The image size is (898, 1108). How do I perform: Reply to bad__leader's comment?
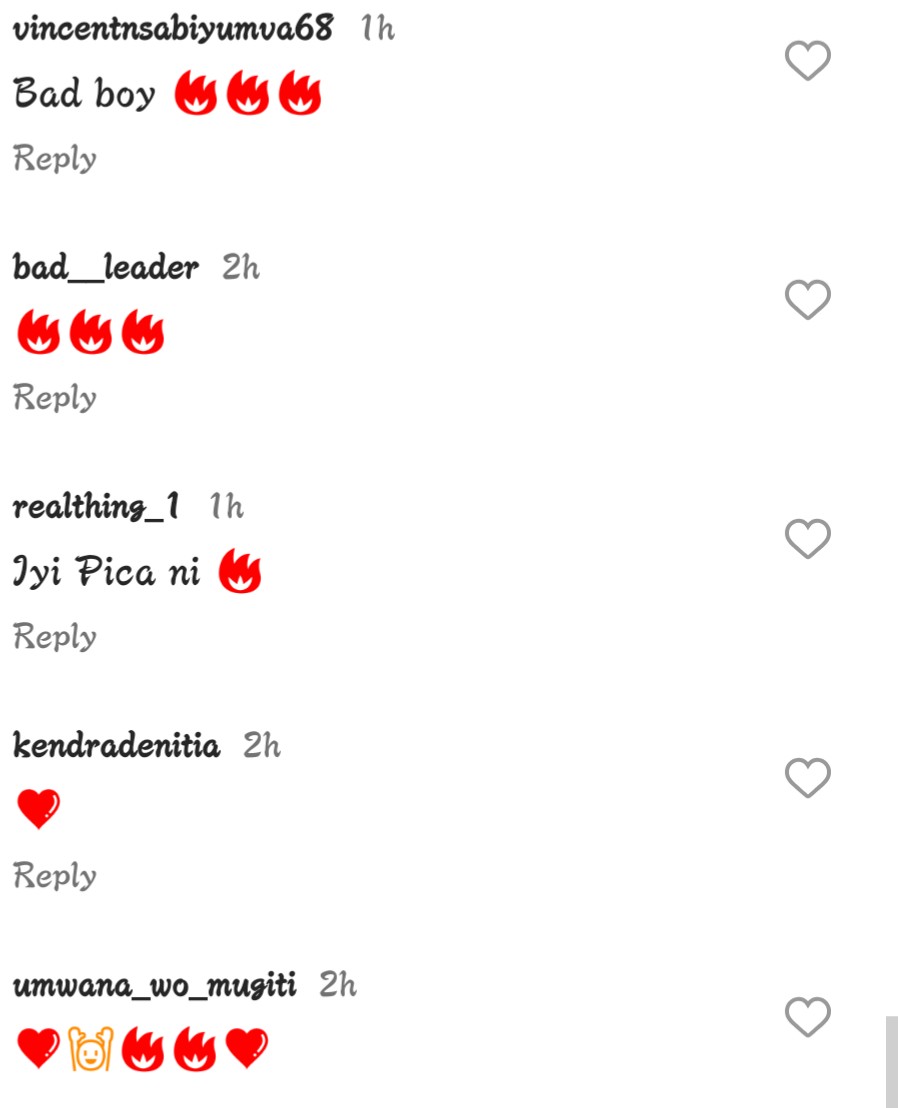click(55, 397)
